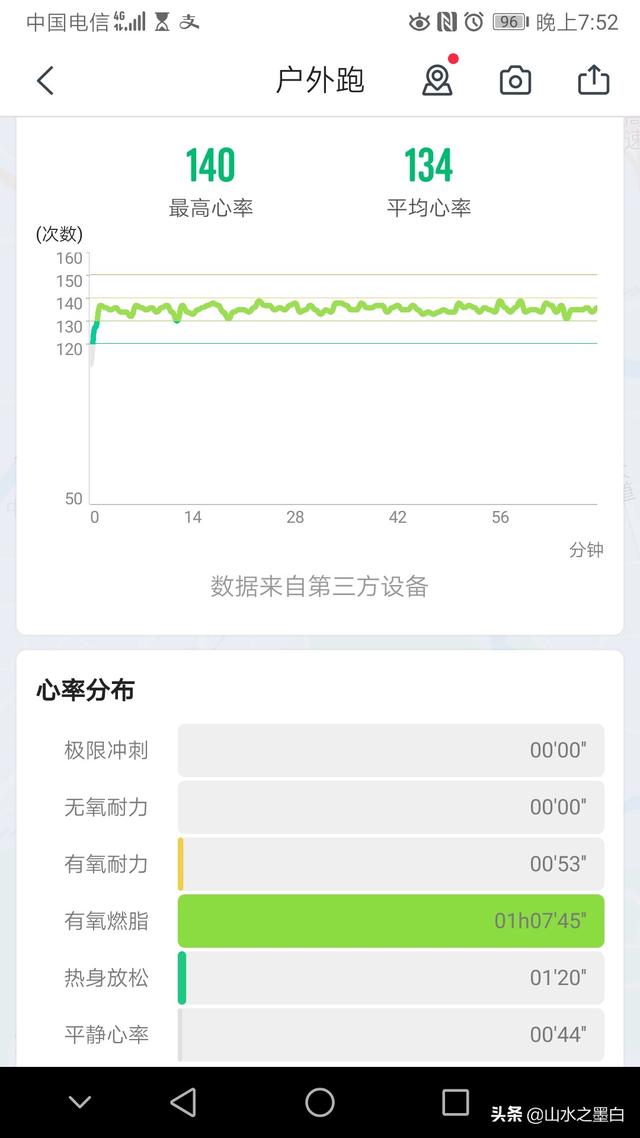
Task: Share this outdoor run record
Action: [x=593, y=81]
